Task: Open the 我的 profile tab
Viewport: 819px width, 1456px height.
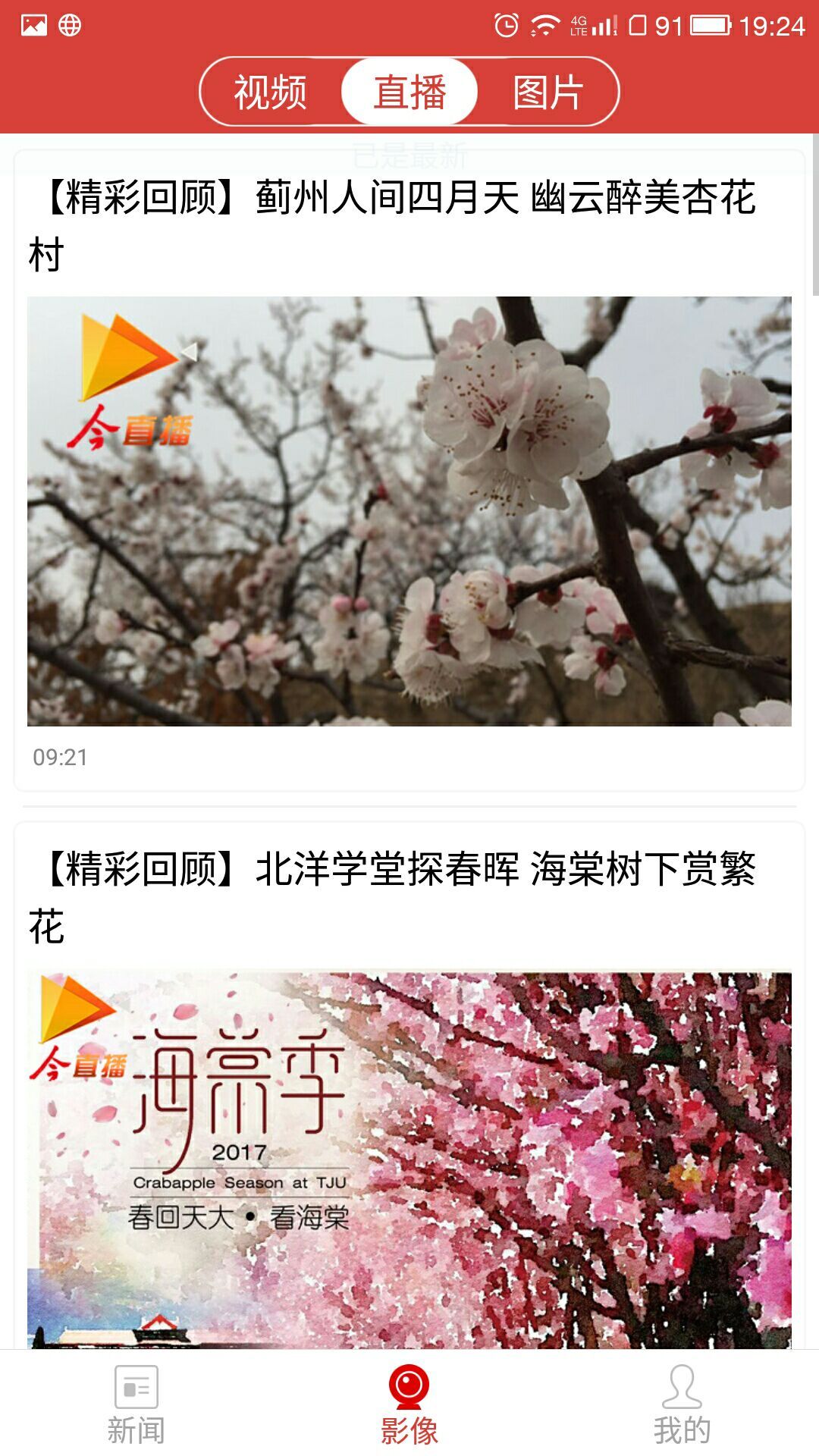Action: coord(682,1404)
